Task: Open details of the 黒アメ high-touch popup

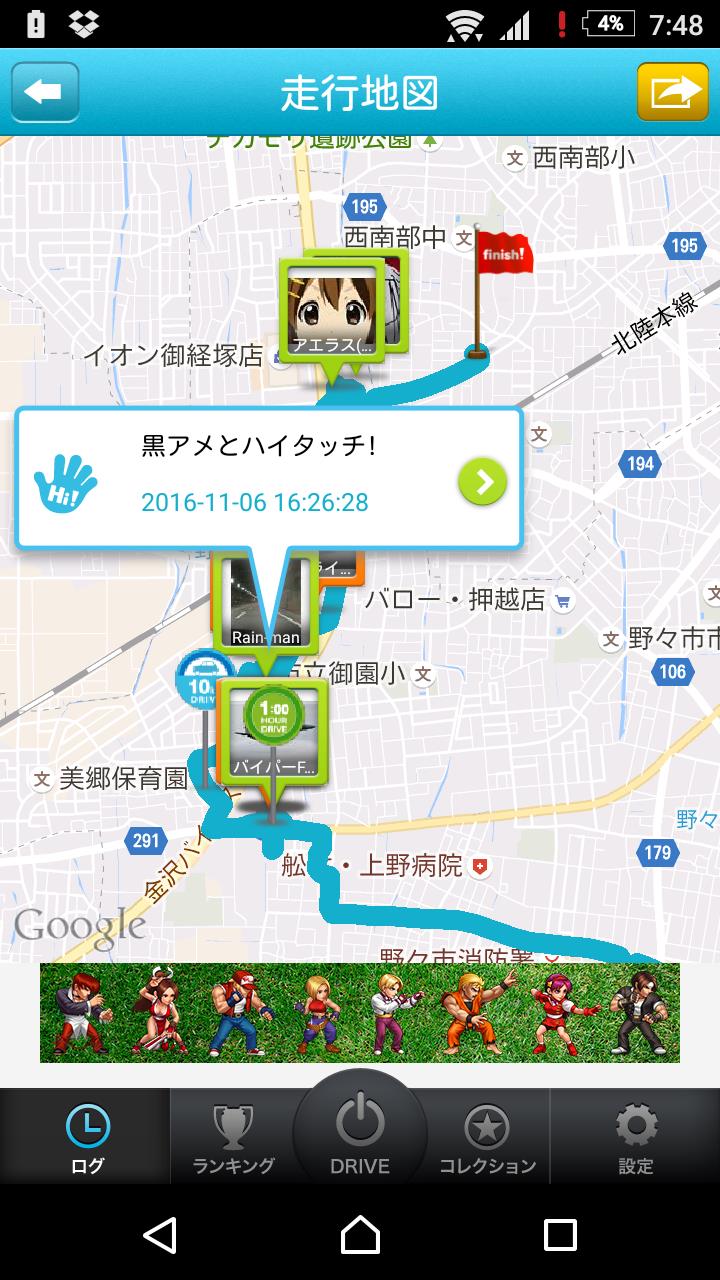Action: (x=482, y=482)
